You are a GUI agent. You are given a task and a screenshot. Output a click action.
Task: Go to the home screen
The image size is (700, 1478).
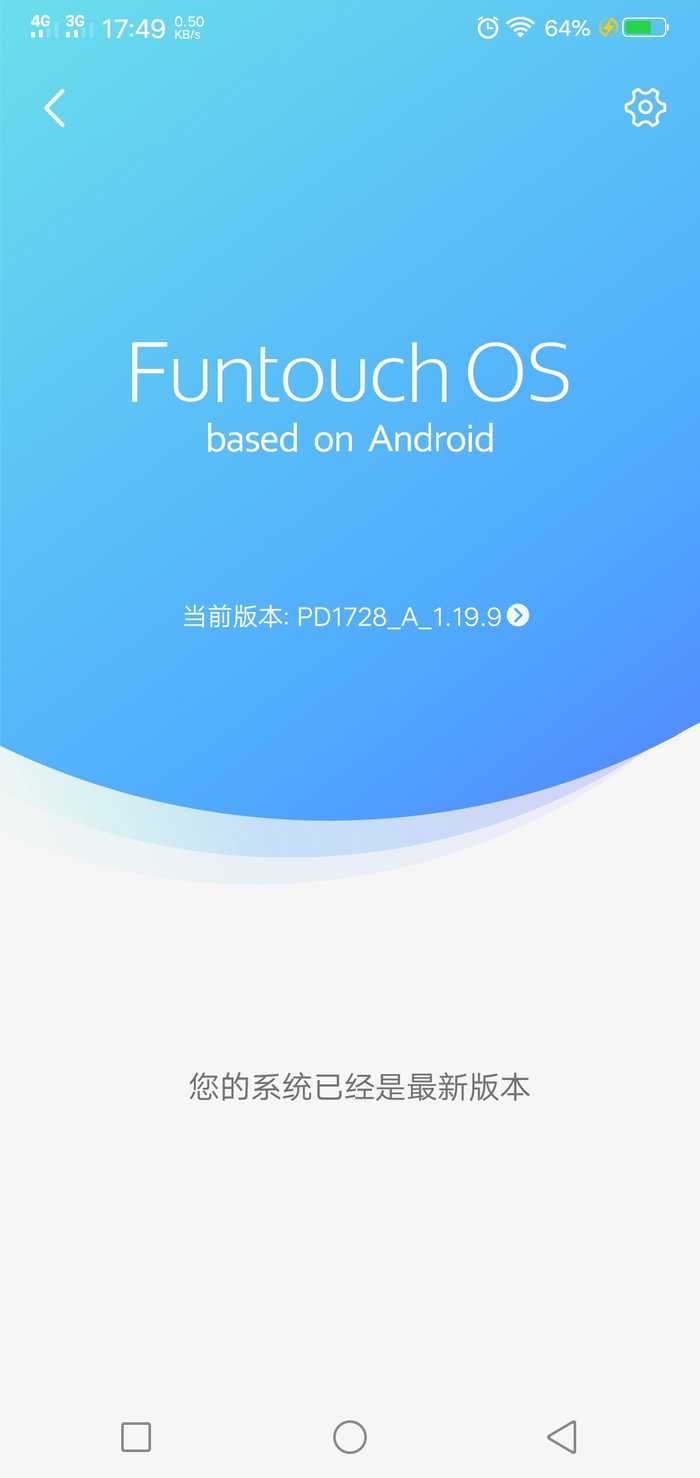tap(350, 1437)
